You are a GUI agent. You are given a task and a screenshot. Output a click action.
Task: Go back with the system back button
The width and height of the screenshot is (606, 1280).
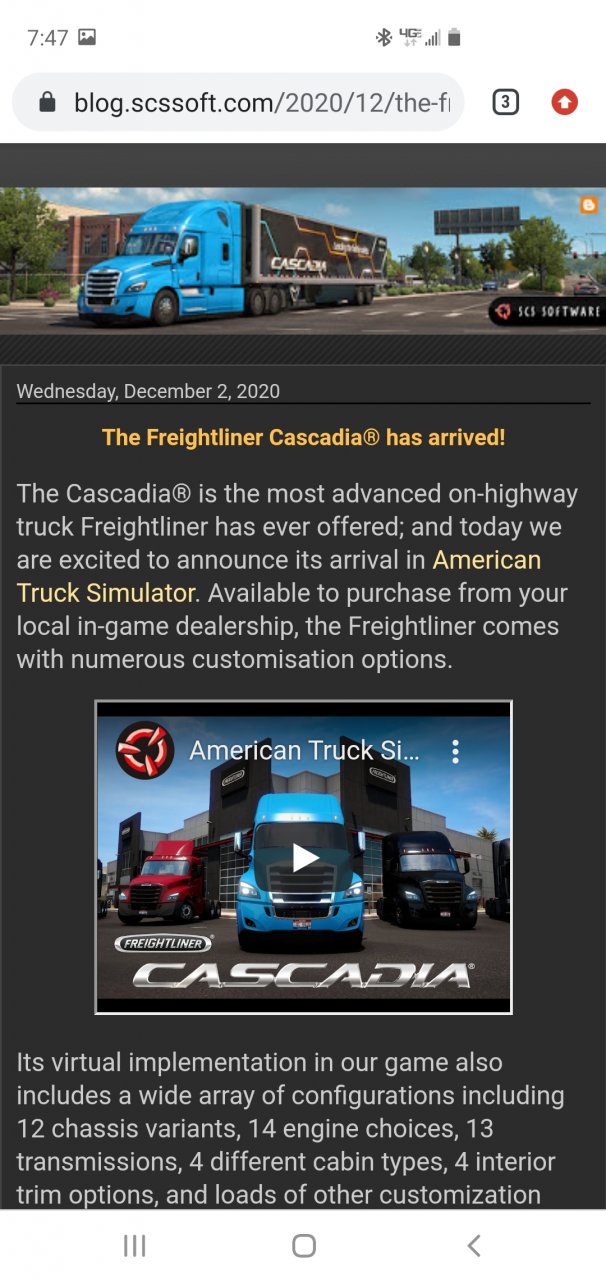click(474, 1245)
